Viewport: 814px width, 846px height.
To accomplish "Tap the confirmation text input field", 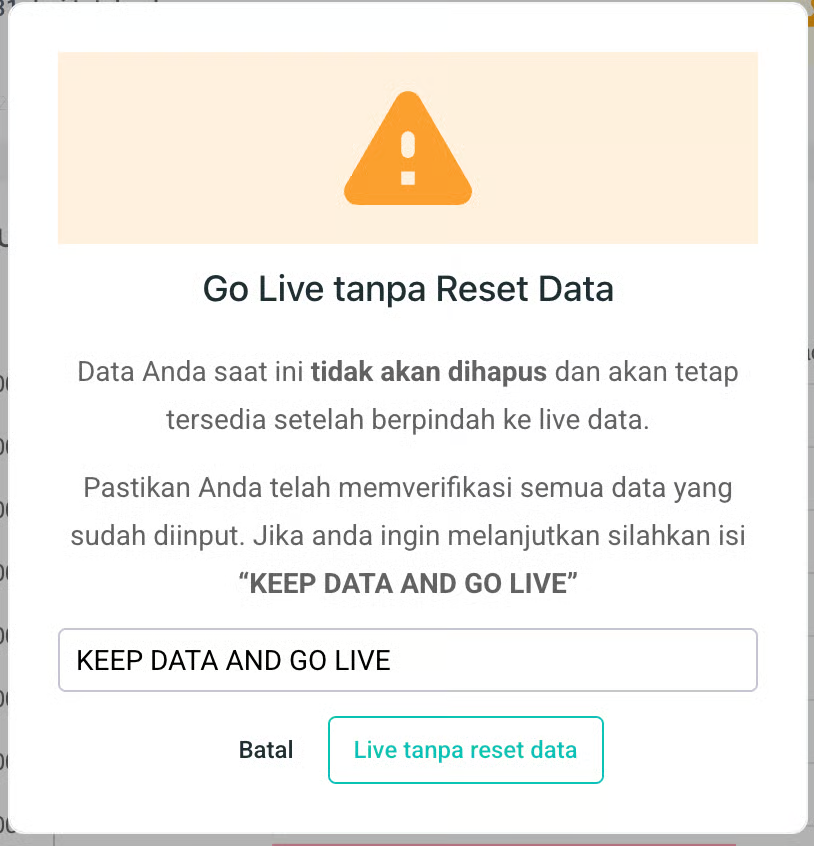I will pyautogui.click(x=407, y=660).
